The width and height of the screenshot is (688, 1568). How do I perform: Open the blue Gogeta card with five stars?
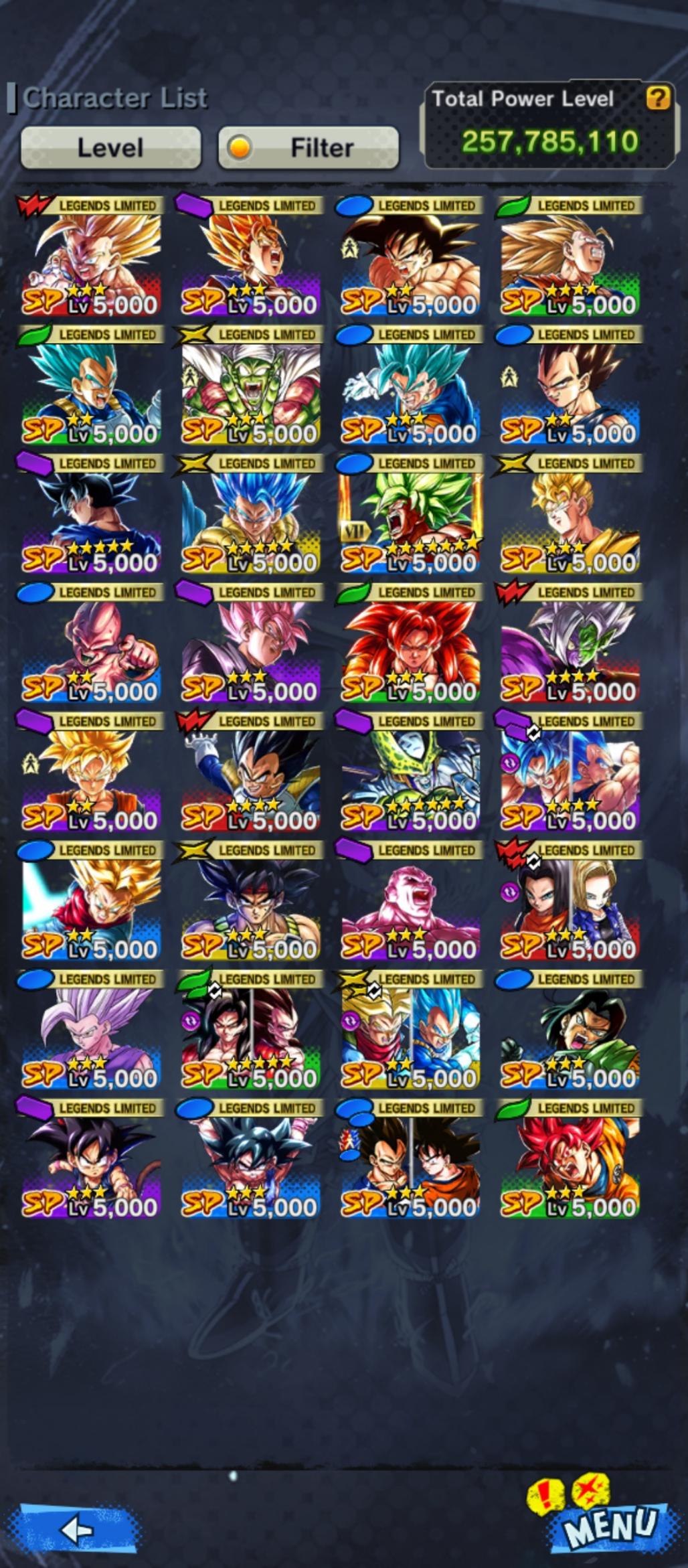pos(250,517)
